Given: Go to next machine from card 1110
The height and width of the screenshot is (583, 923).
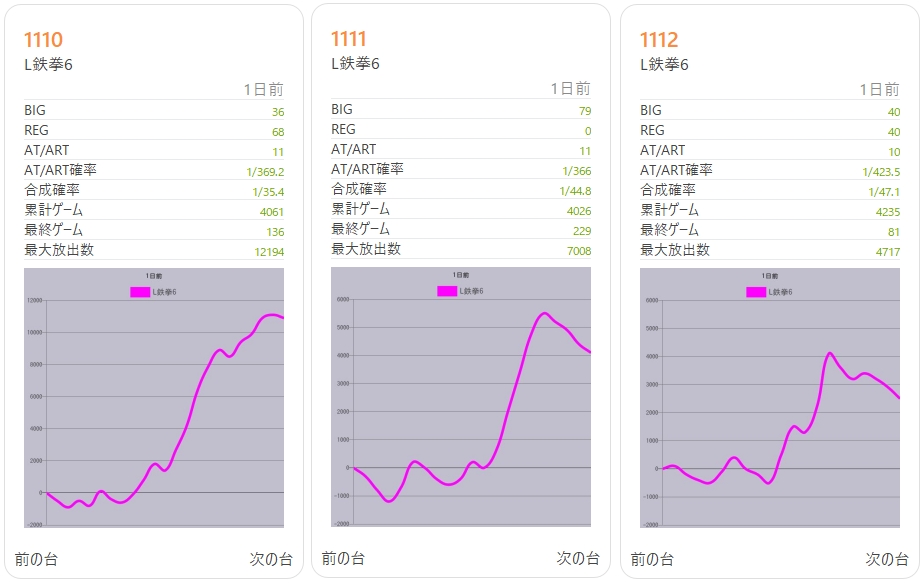Looking at the screenshot, I should (271, 559).
